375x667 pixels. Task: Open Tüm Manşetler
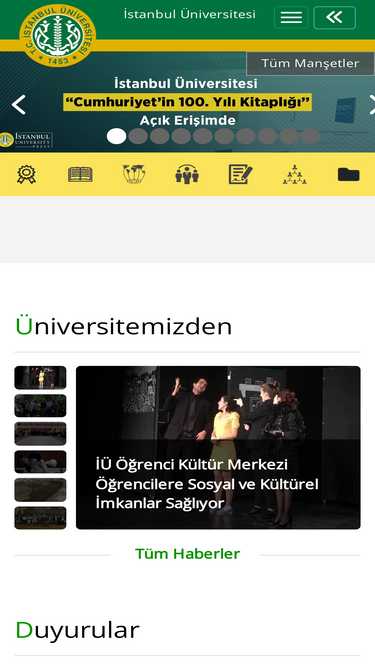tap(310, 63)
